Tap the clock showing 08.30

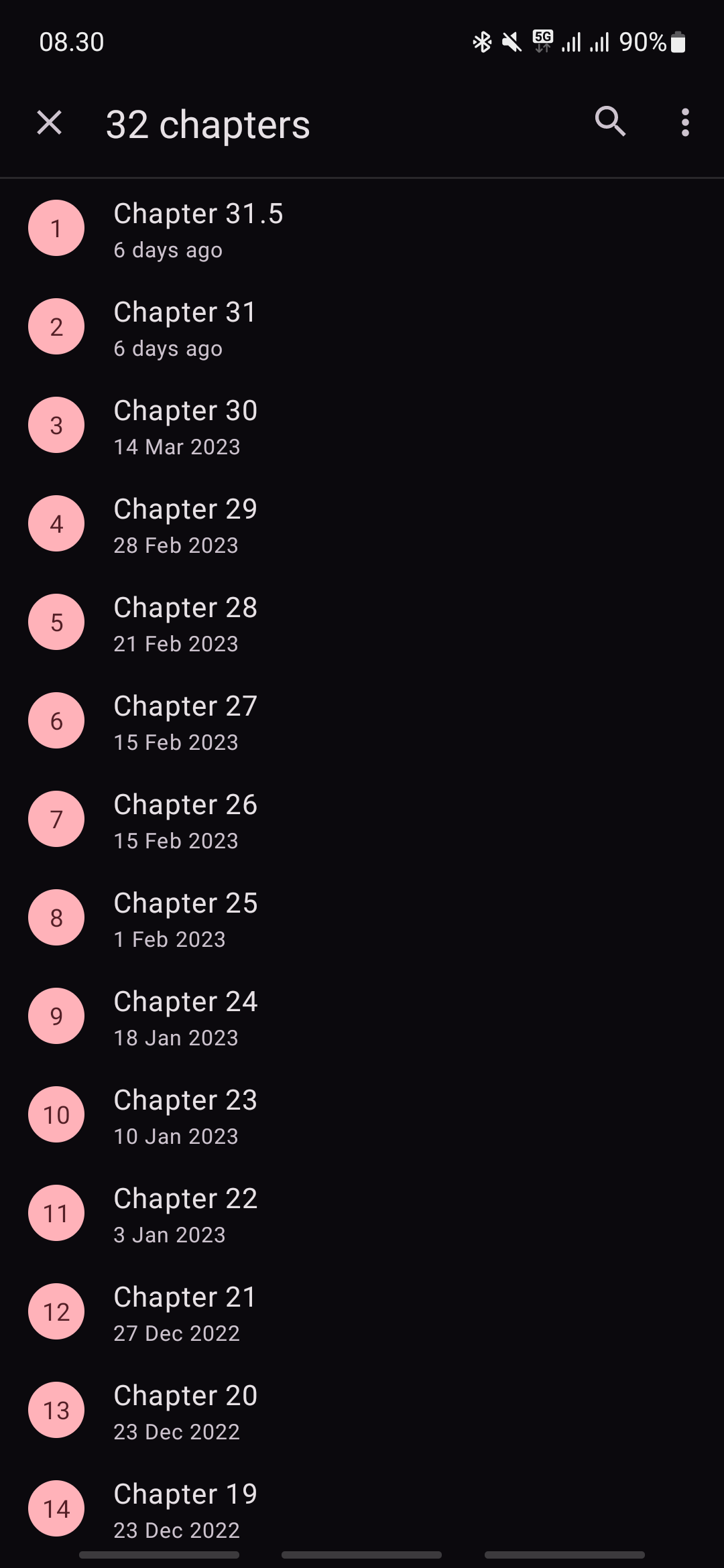click(72, 42)
